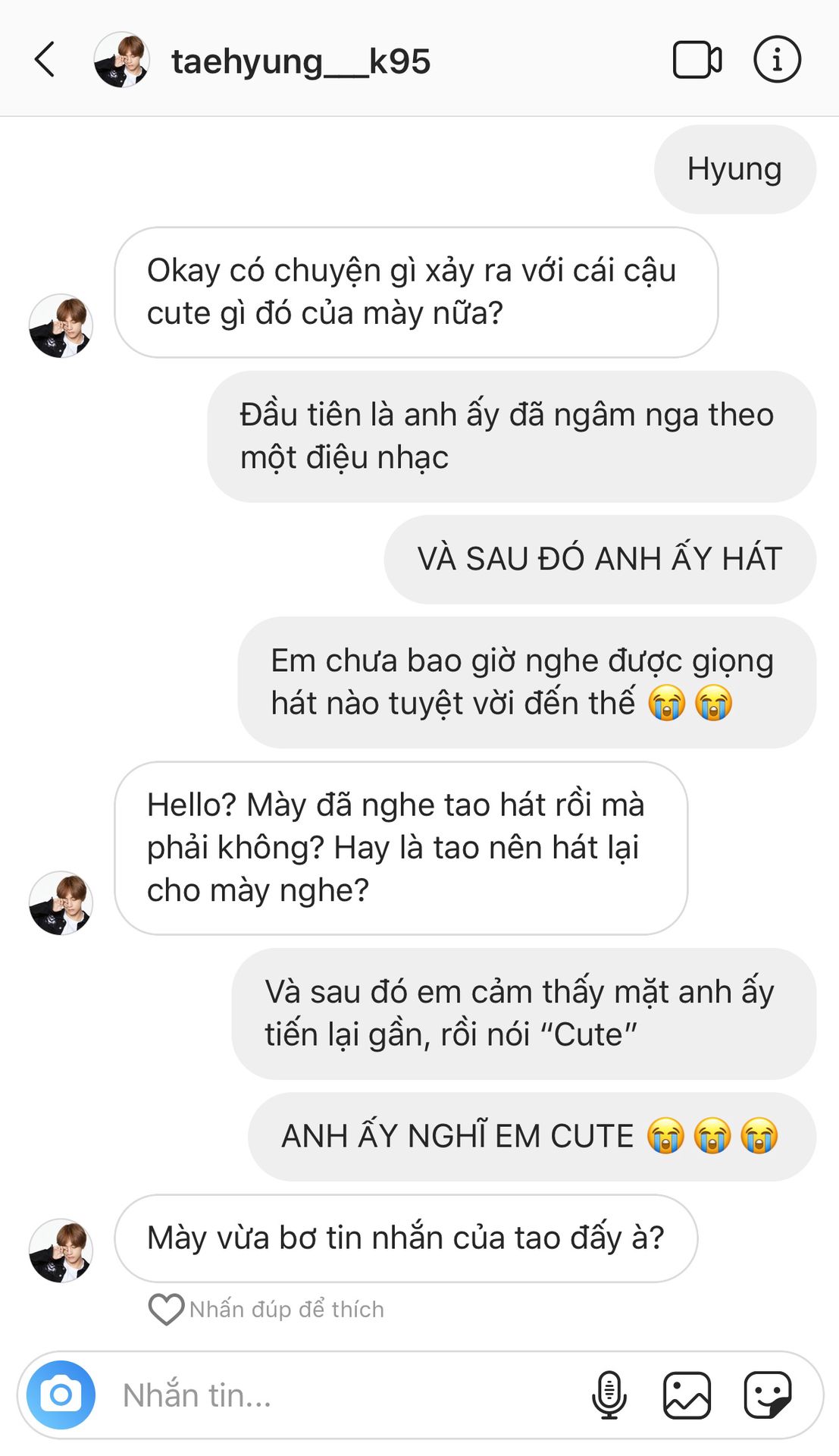
Task: Record a voice message with the microphone
Action: click(x=609, y=1395)
